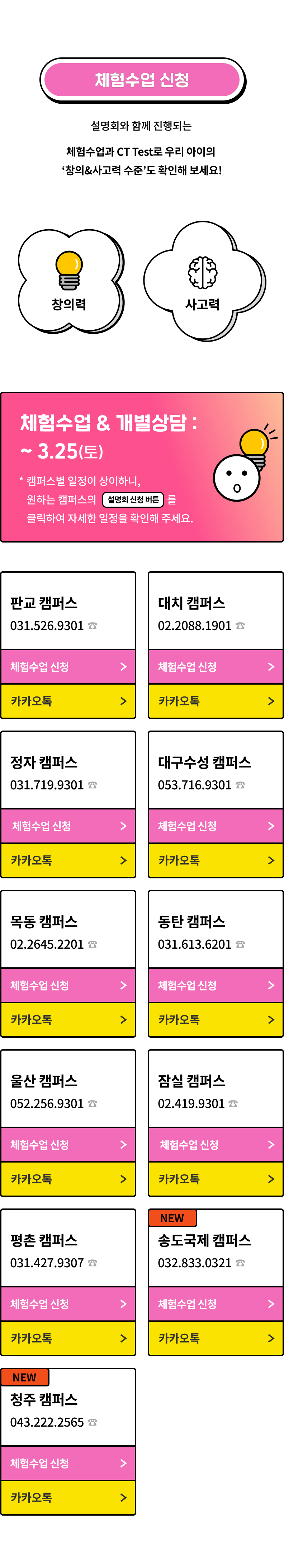The width and height of the screenshot is (284, 1568).
Task: Open 카카오톡 for 대치 캠퍼스
Action: pos(215,701)
